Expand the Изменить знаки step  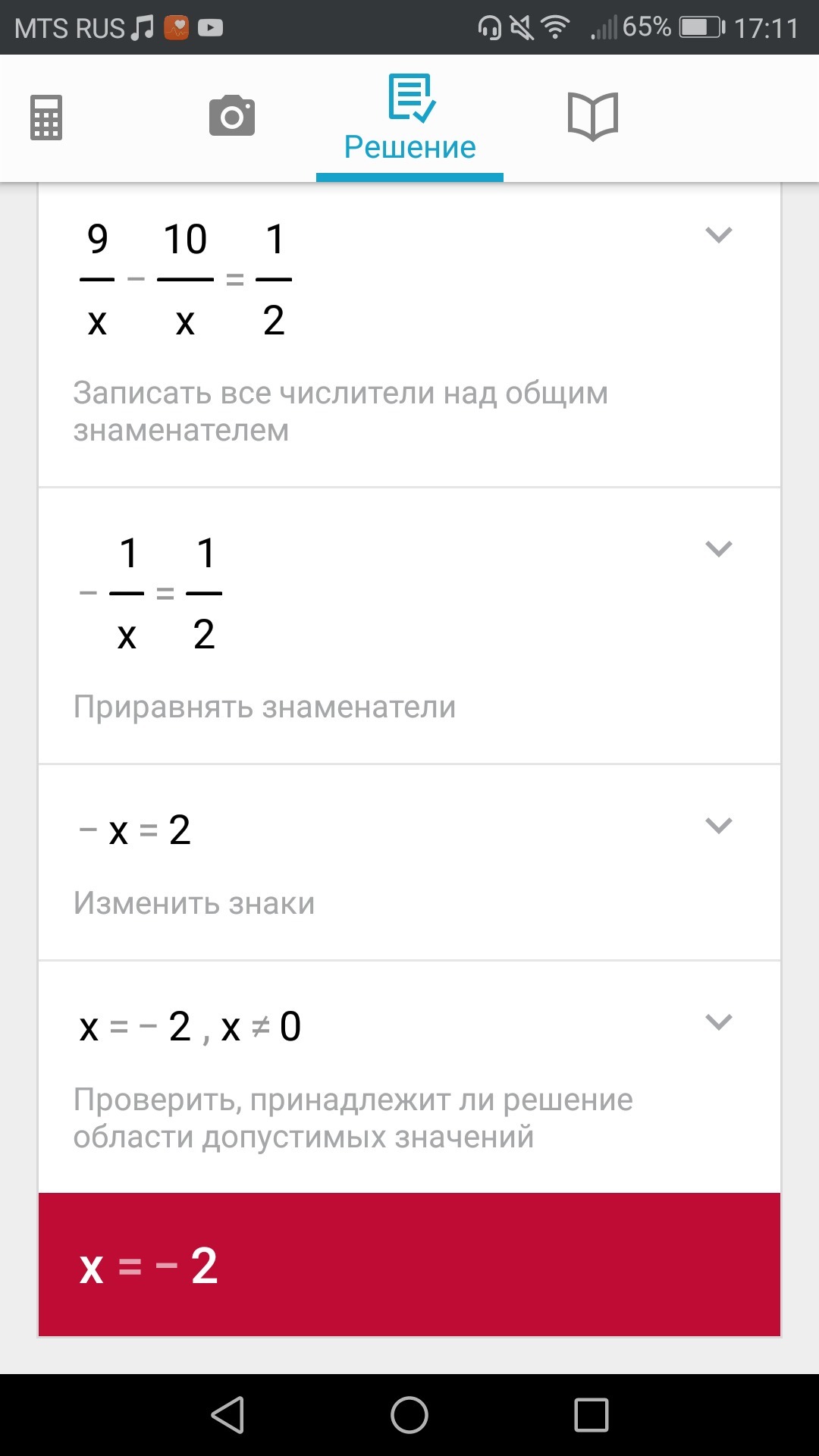click(718, 825)
